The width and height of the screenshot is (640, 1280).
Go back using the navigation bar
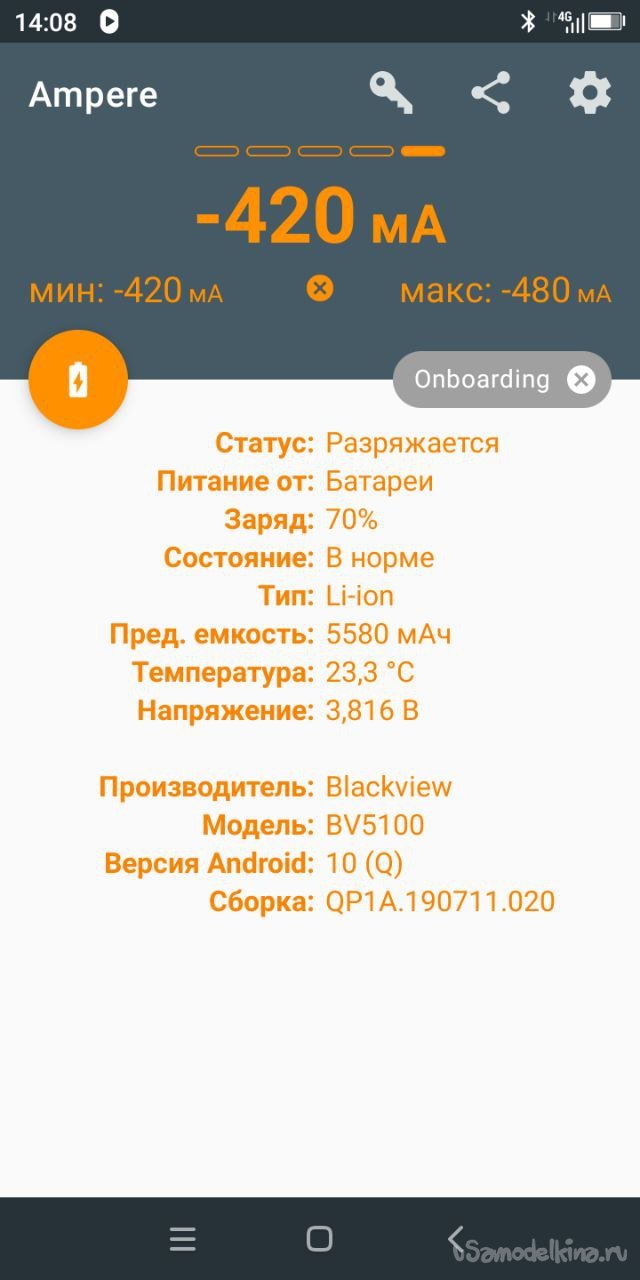456,1240
